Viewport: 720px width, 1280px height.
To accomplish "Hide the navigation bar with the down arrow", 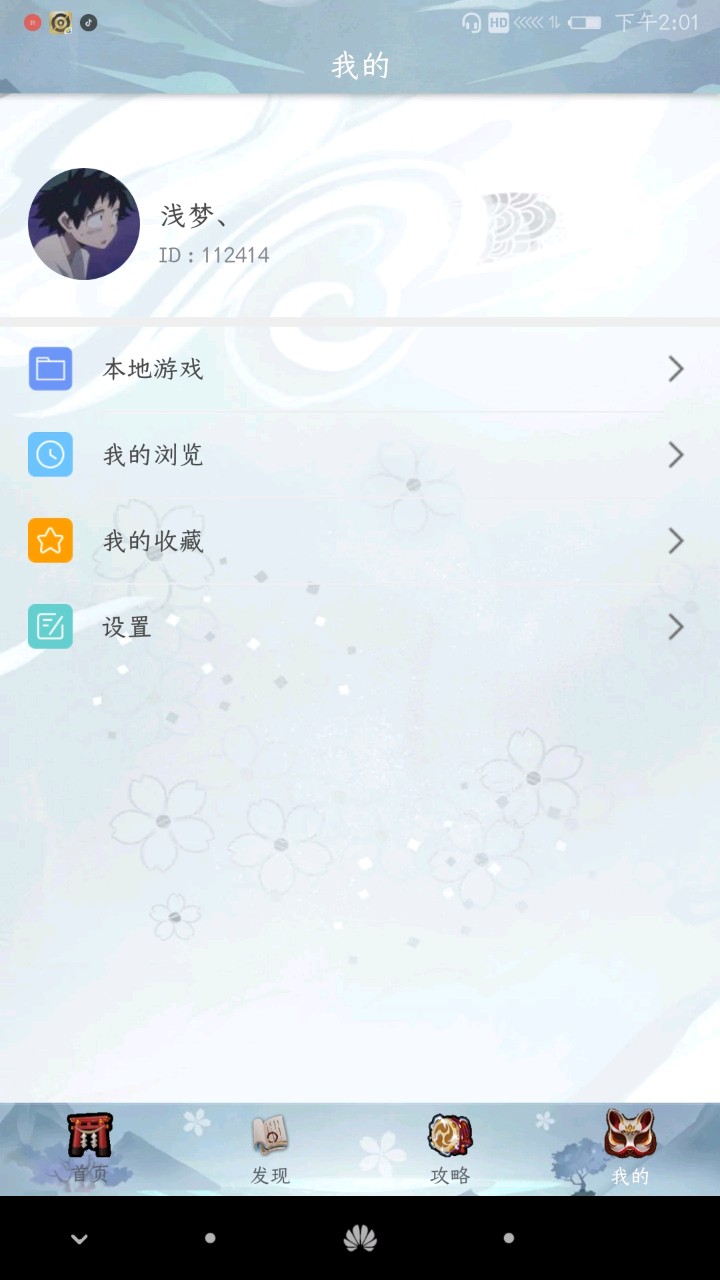I will (80, 1239).
